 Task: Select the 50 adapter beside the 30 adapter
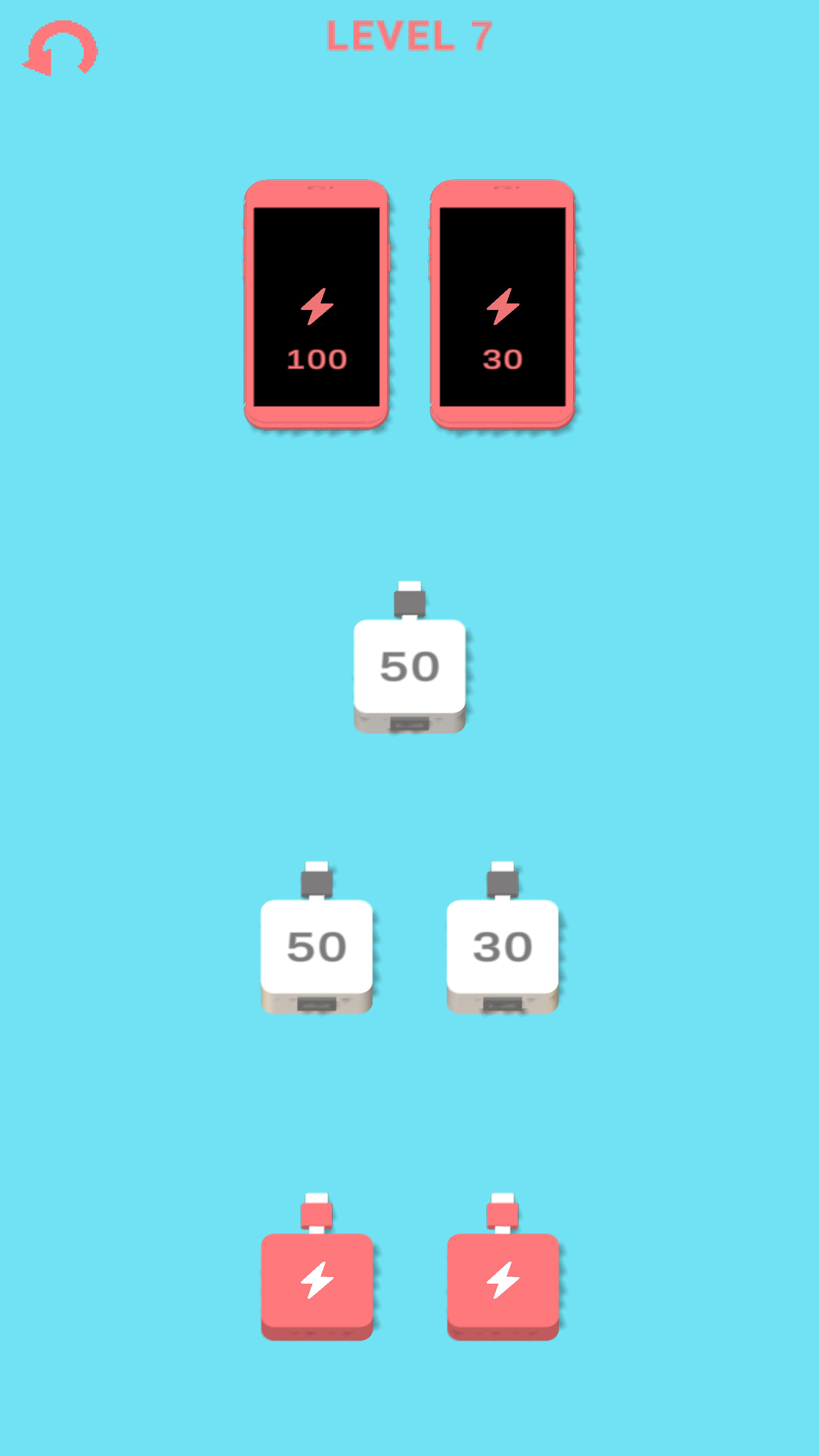point(317,947)
